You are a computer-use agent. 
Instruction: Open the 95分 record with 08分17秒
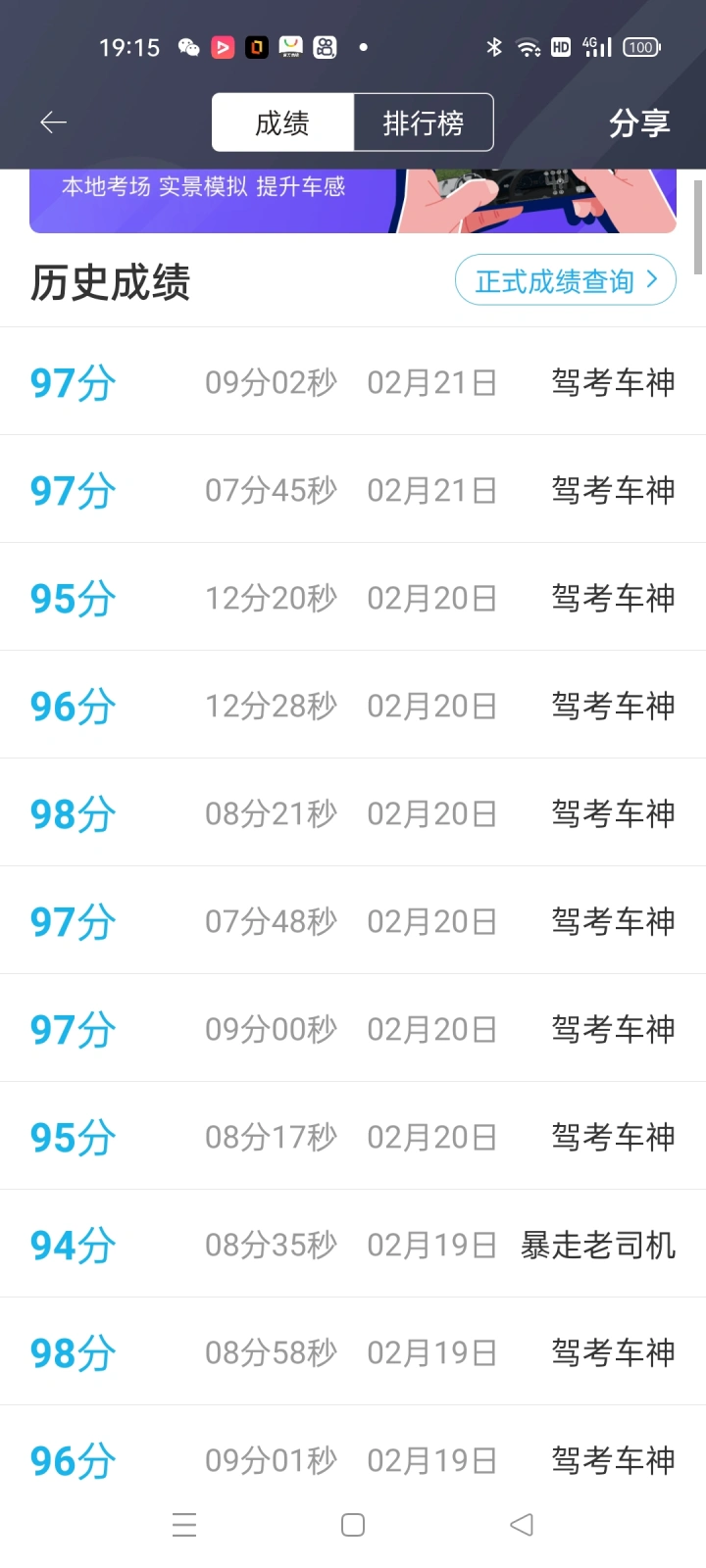pyautogui.click(x=353, y=1136)
